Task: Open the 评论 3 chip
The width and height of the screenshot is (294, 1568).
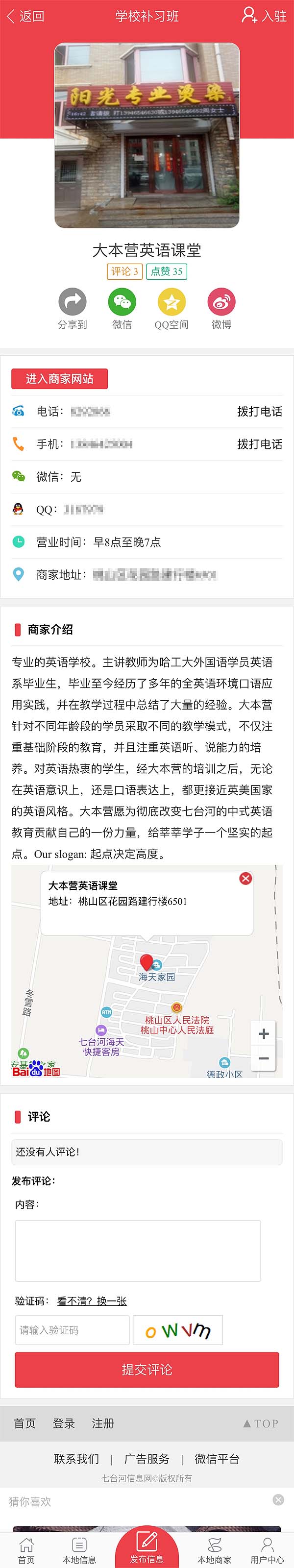Action: tap(124, 271)
